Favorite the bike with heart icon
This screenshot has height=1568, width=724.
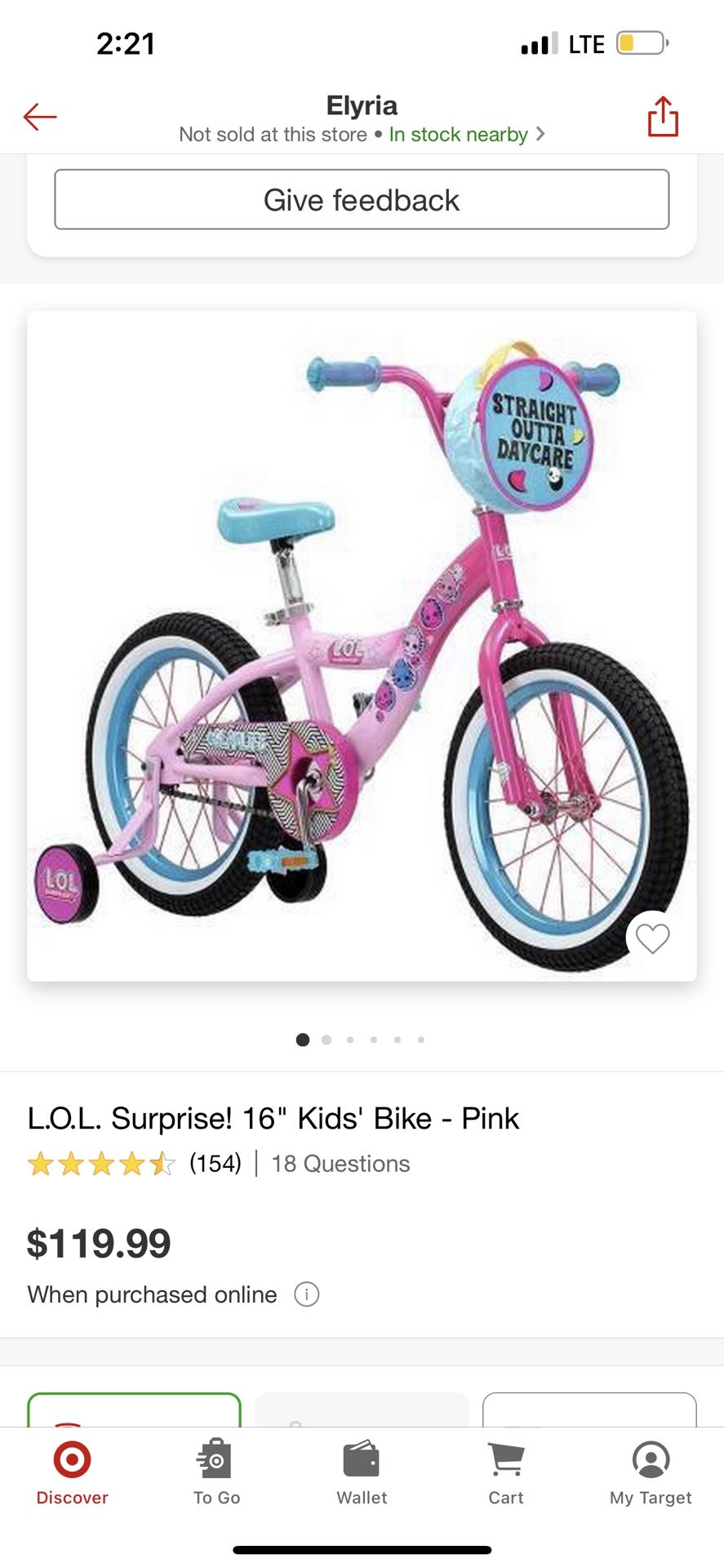(652, 938)
